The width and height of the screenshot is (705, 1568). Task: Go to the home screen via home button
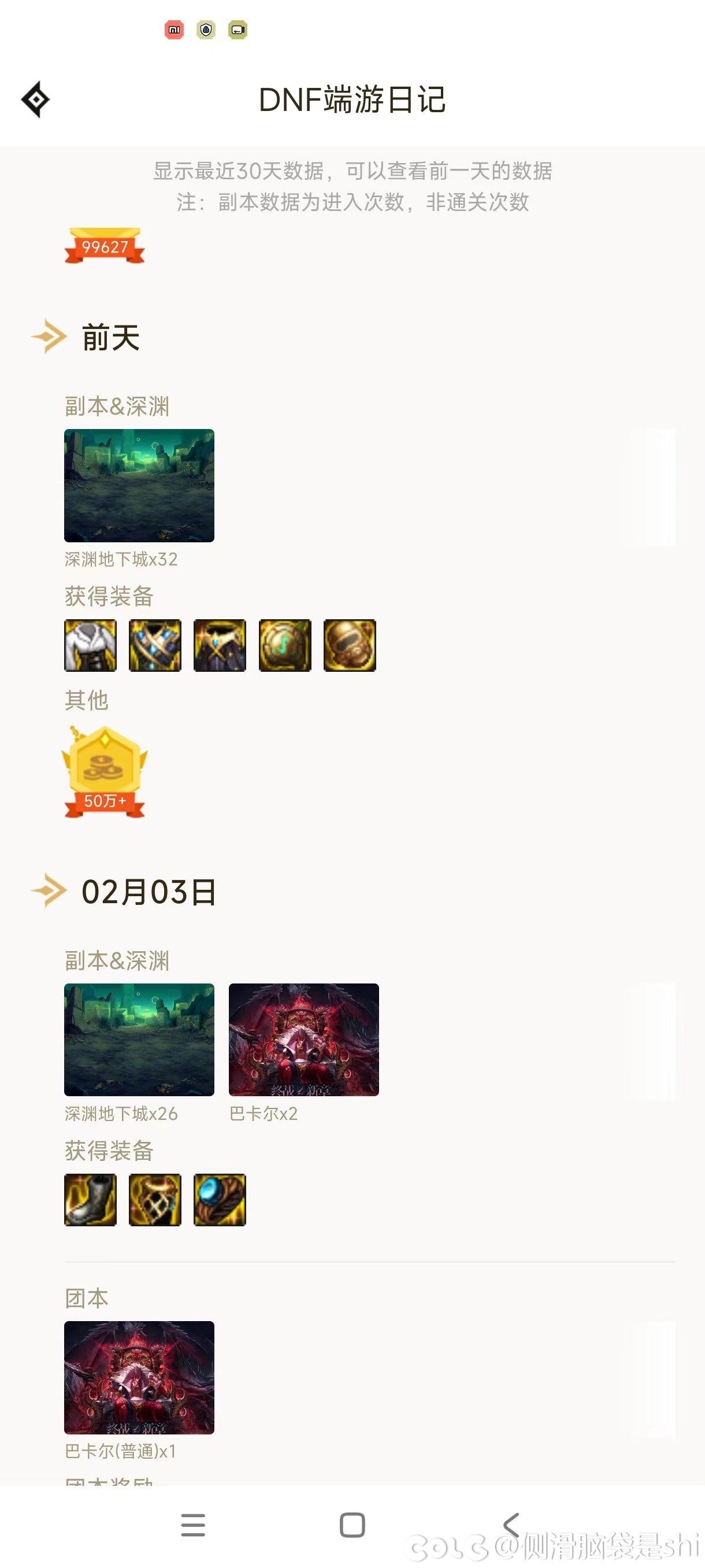(352, 1525)
